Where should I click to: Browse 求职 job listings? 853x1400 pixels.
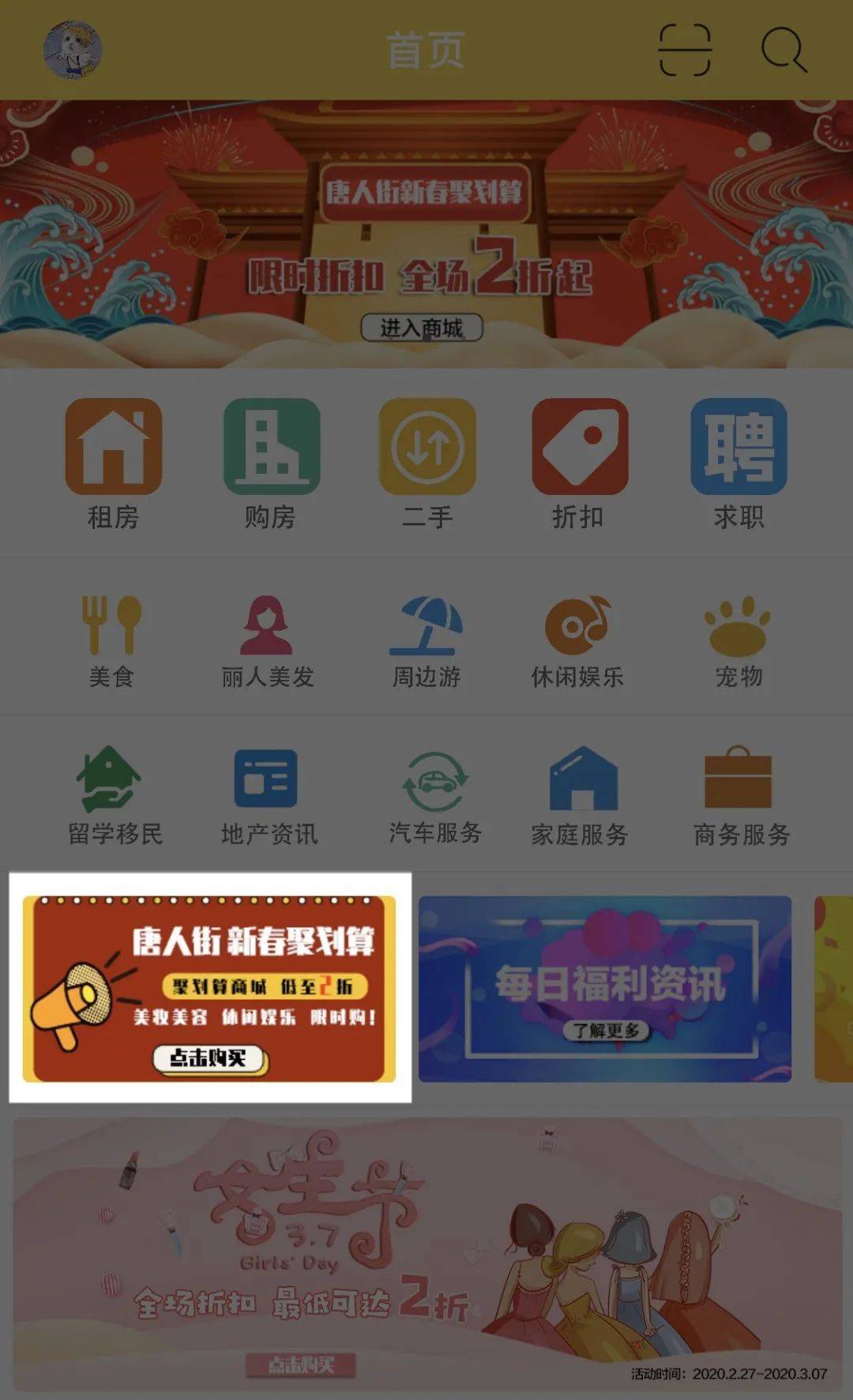[738, 464]
